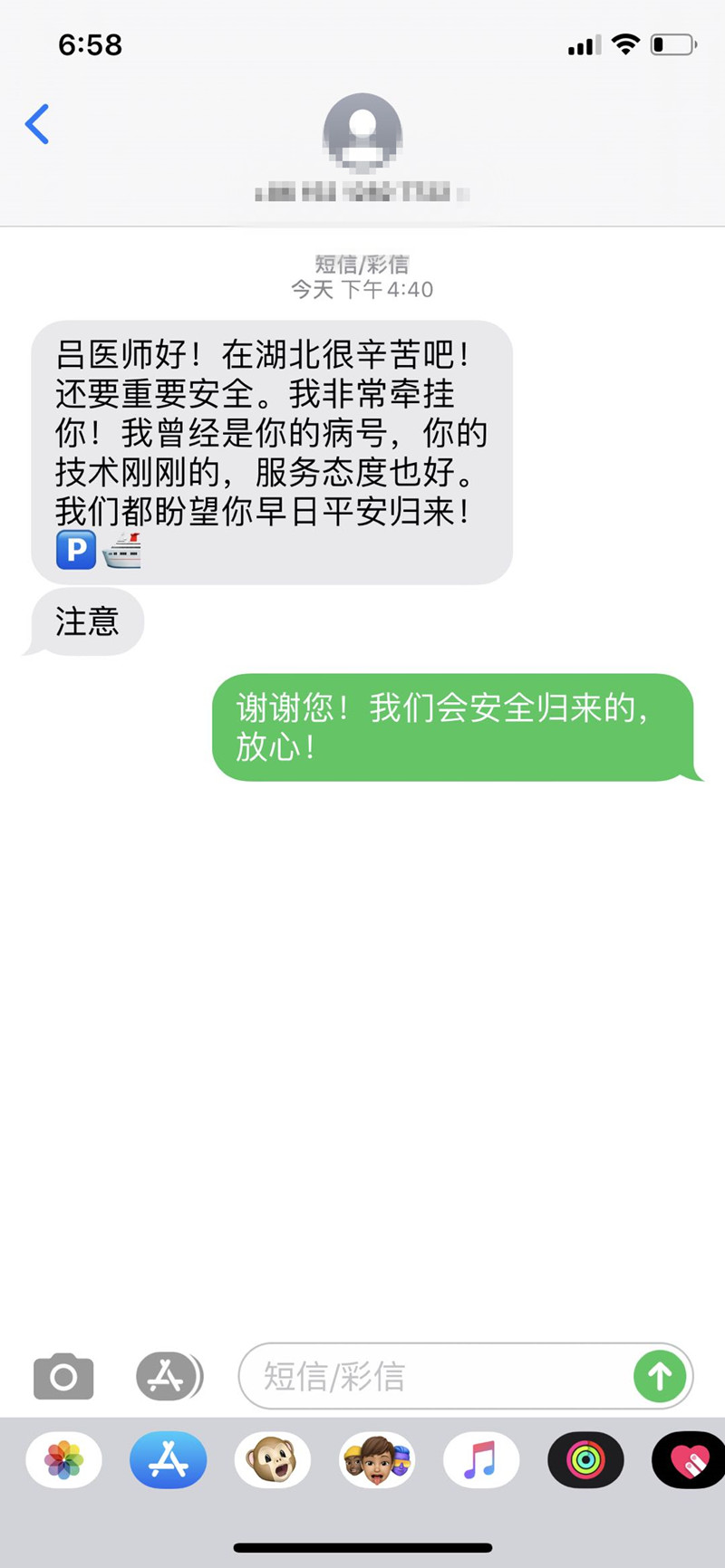
Task: Send the message with the green arrow
Action: pyautogui.click(x=660, y=1377)
